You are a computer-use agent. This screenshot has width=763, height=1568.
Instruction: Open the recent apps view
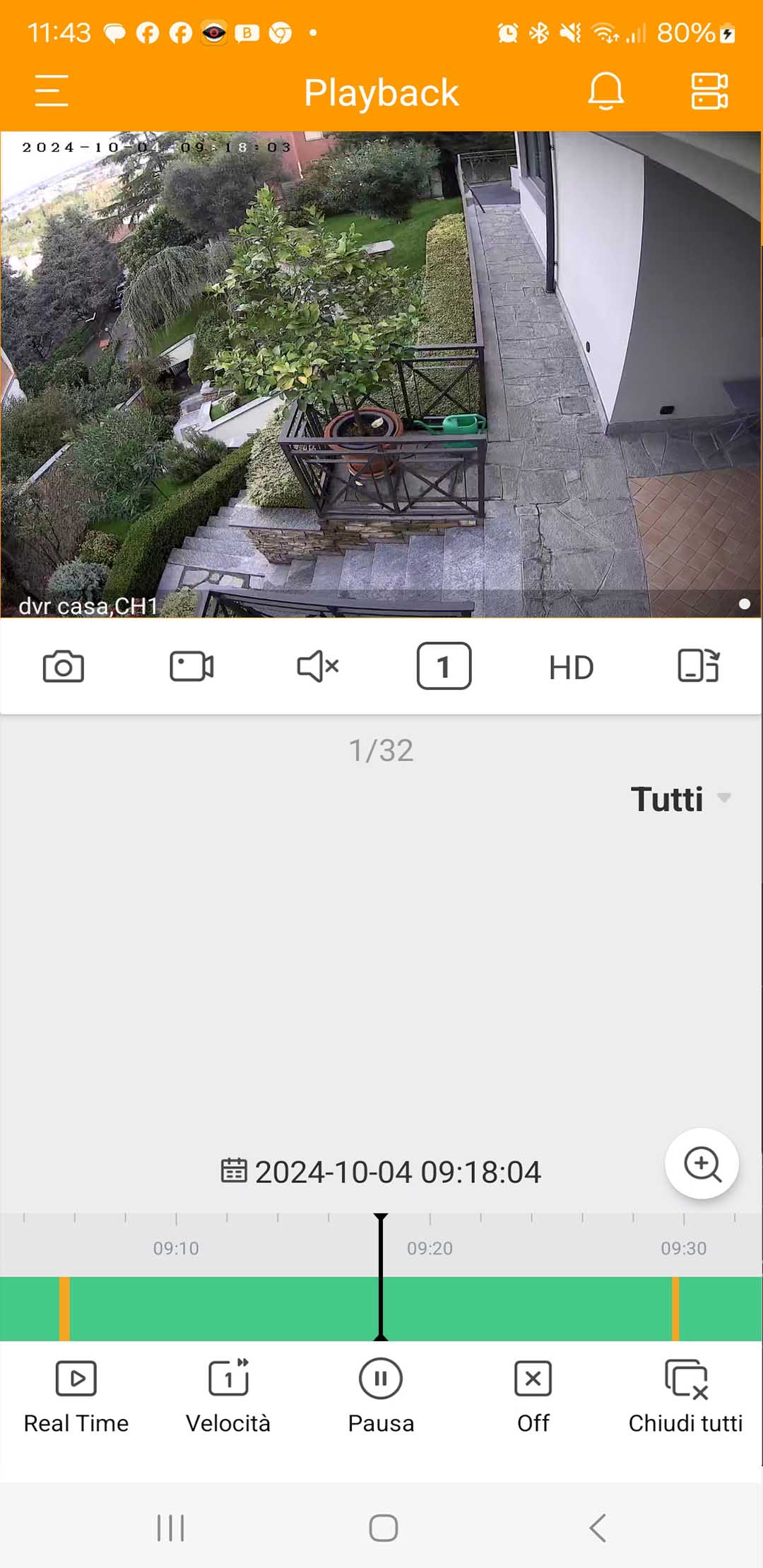170,1528
